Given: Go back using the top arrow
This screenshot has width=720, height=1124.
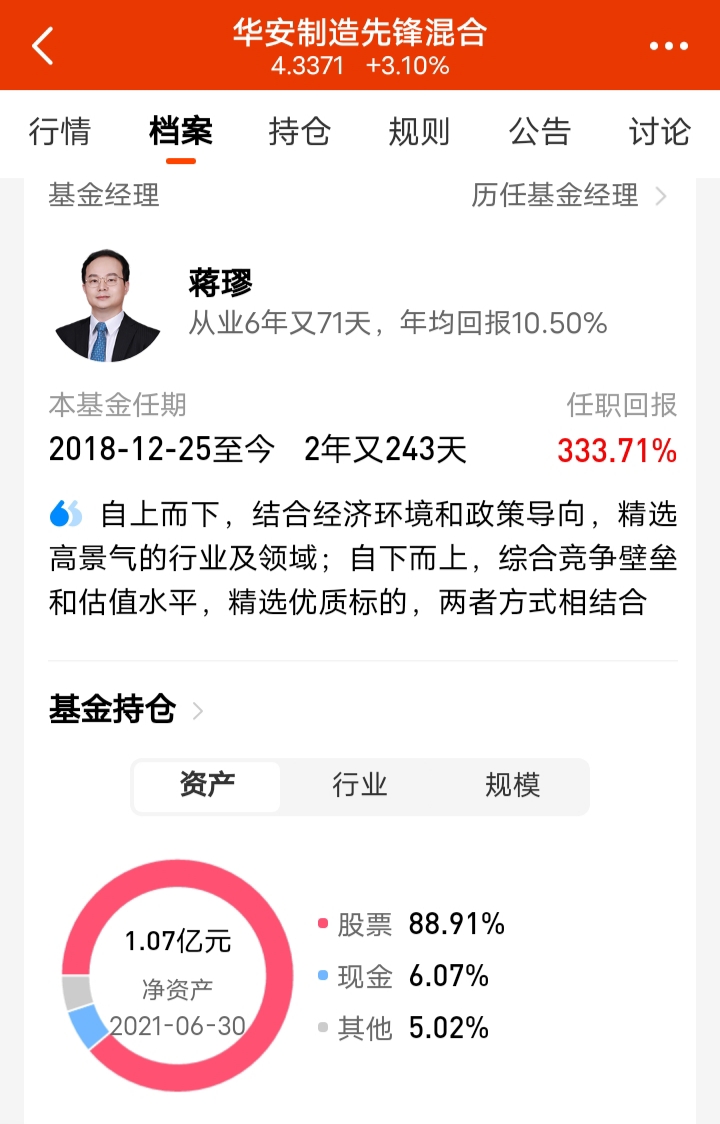Looking at the screenshot, I should click(43, 46).
